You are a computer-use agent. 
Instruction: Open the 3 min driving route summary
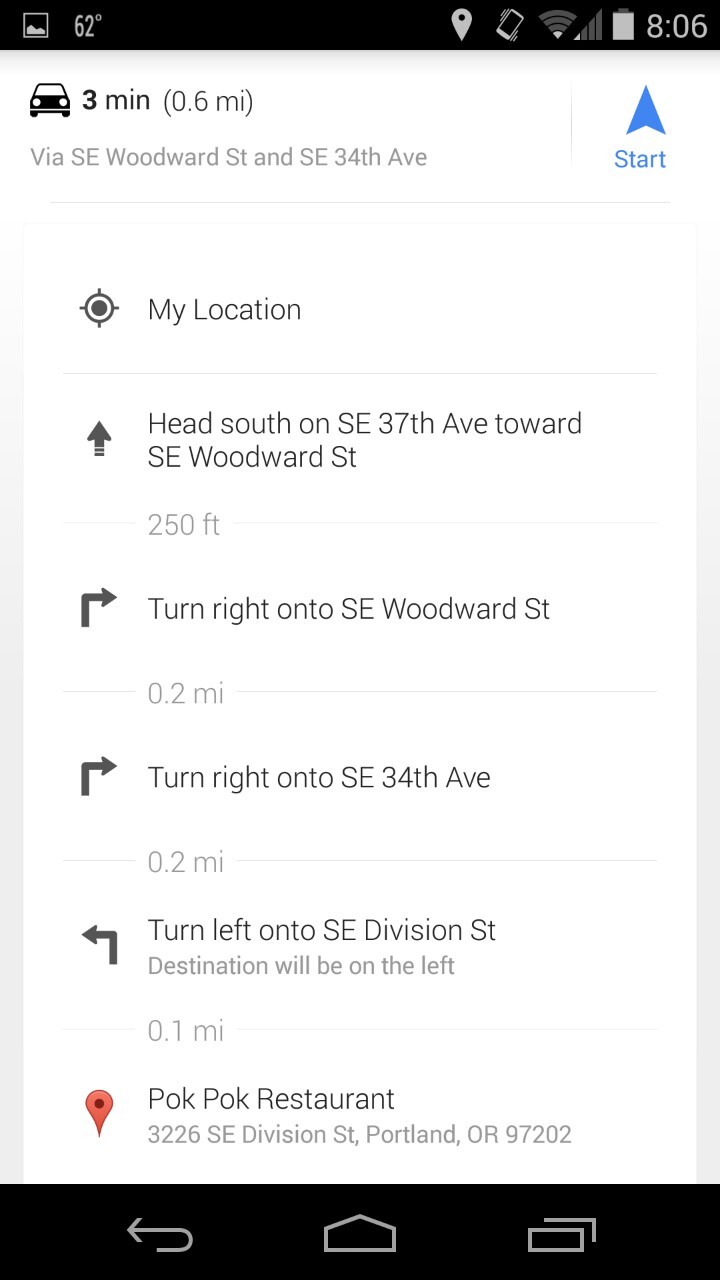(x=228, y=128)
